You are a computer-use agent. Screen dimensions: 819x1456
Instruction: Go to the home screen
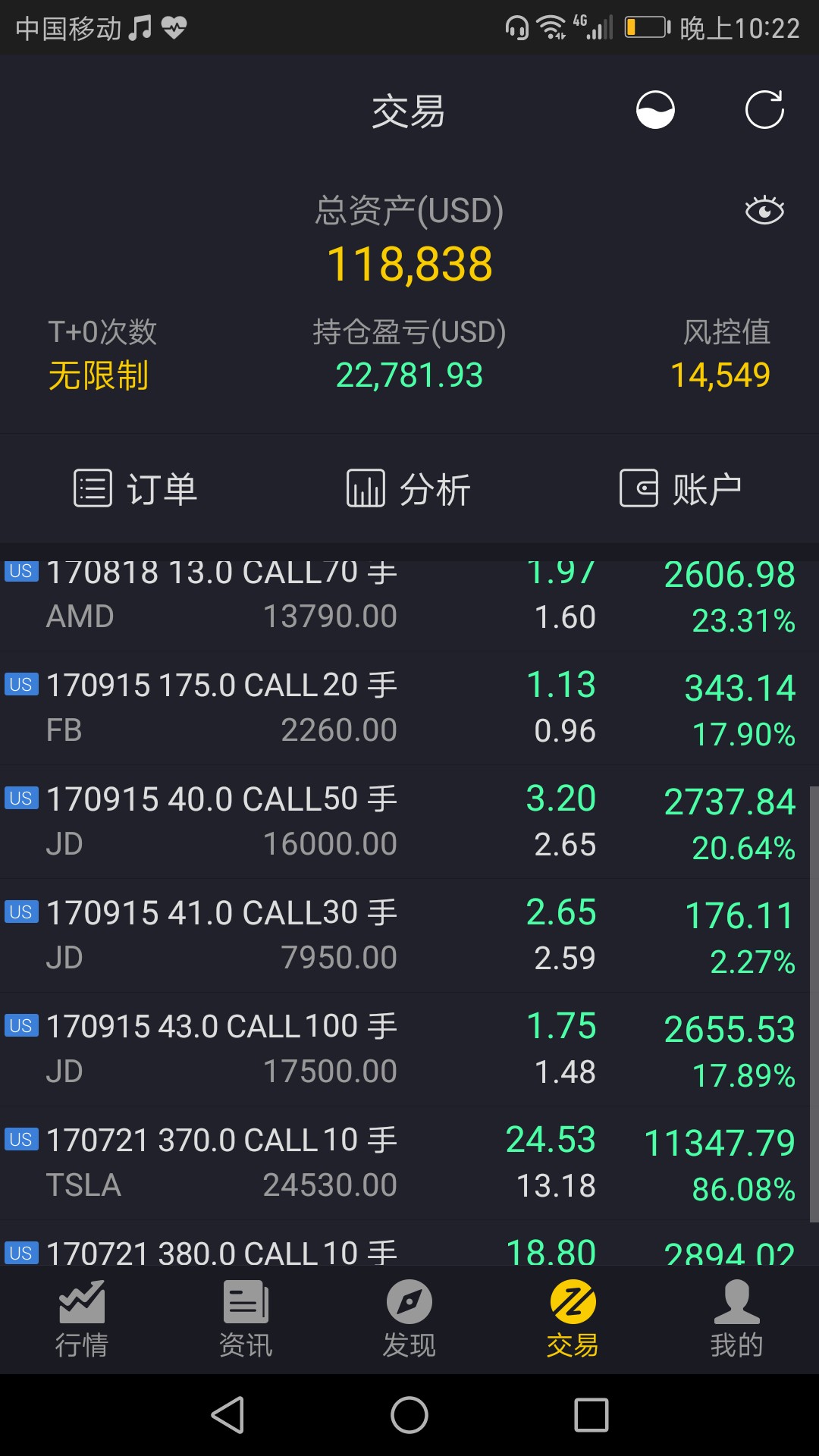coord(409,1415)
